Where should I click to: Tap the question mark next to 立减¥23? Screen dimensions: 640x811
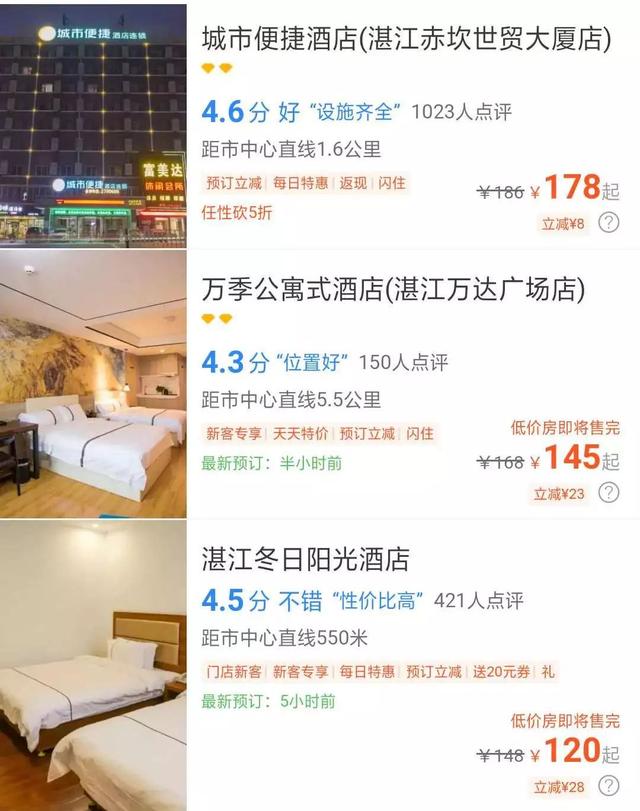pyautogui.click(x=608, y=493)
